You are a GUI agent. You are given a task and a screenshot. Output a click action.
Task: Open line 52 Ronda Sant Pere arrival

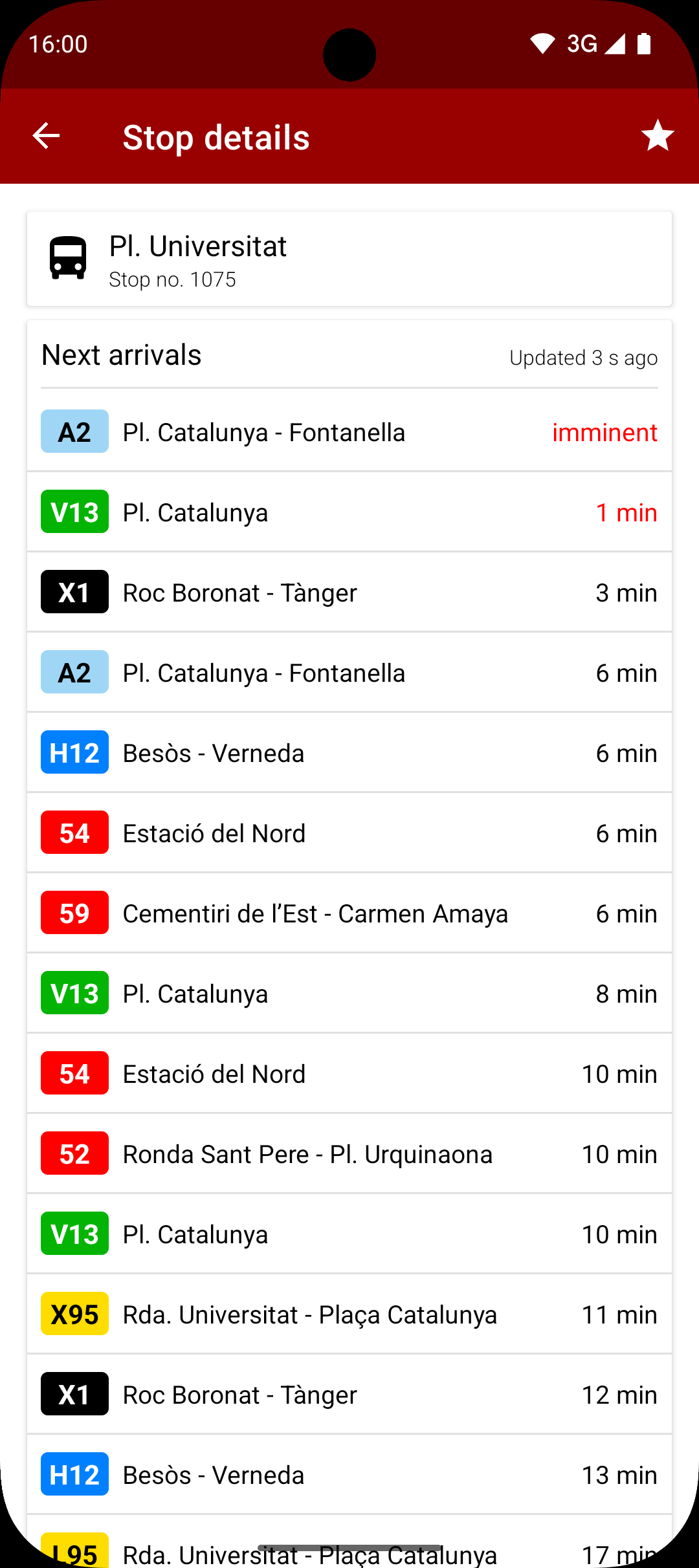point(349,1154)
